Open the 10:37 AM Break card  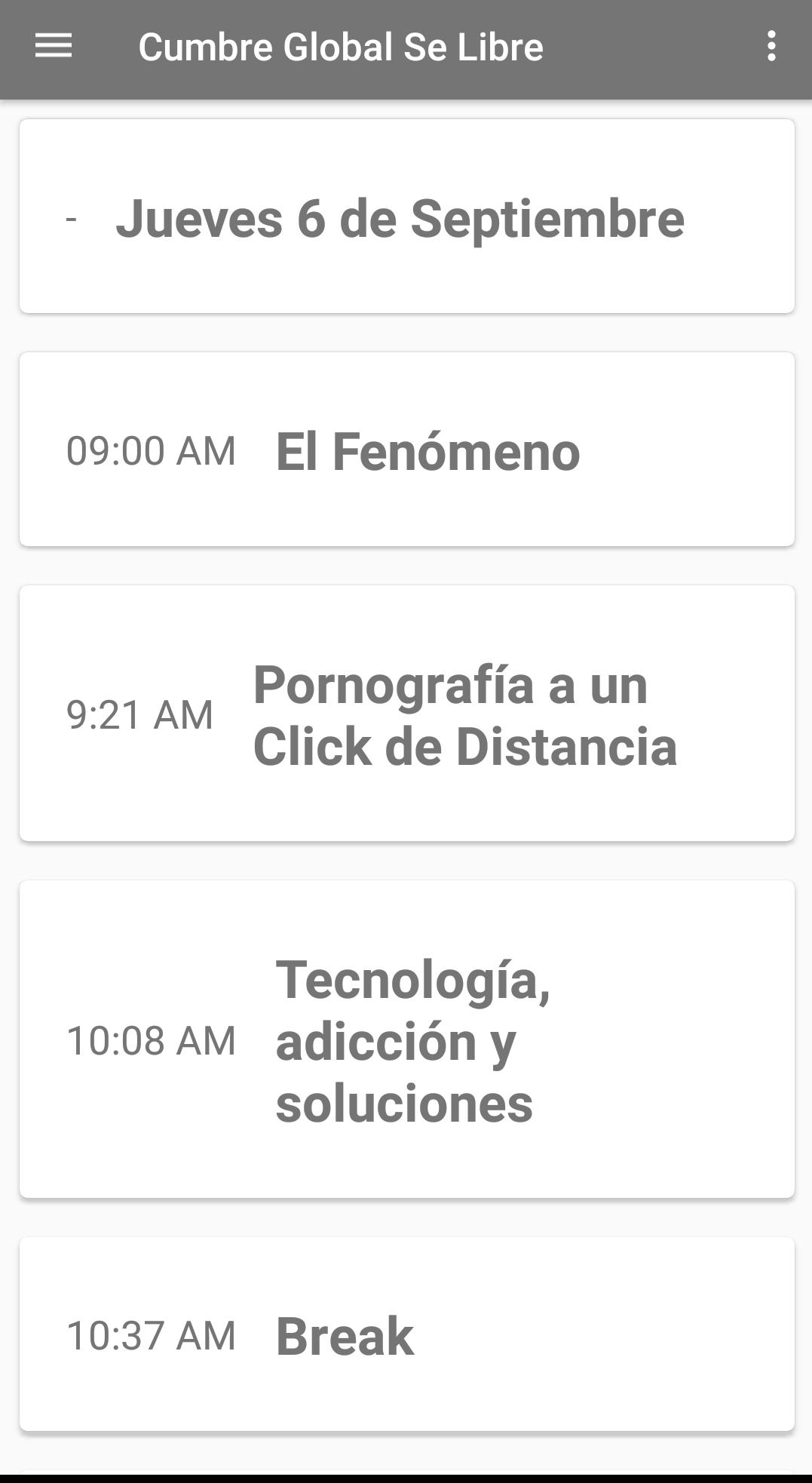pos(406,1334)
